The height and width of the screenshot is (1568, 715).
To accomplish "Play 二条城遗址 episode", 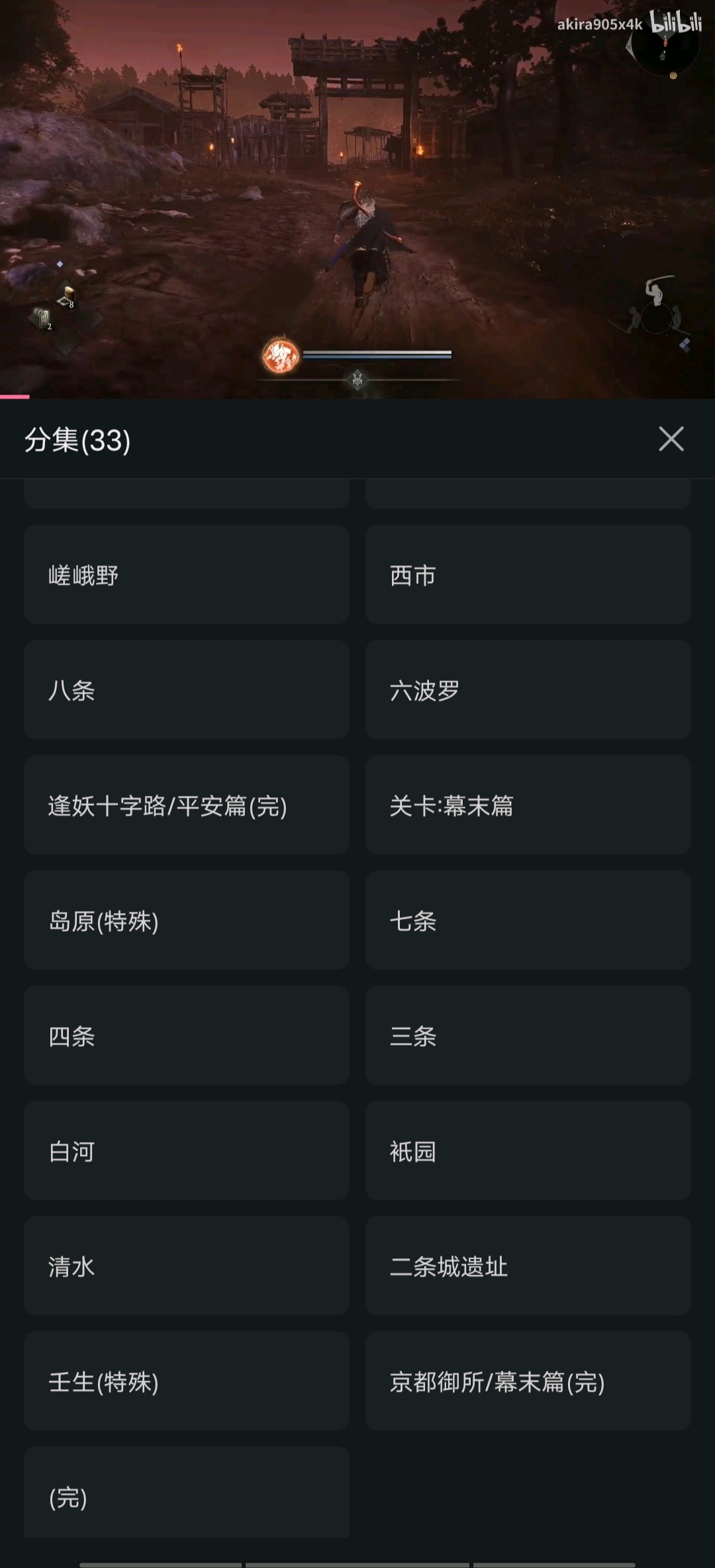I will pyautogui.click(x=528, y=1266).
